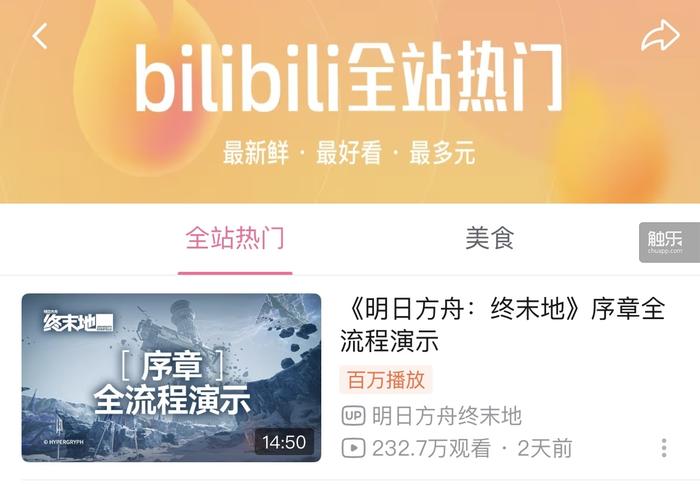Visit uploader 明日方舟终末地's profile

point(445,415)
